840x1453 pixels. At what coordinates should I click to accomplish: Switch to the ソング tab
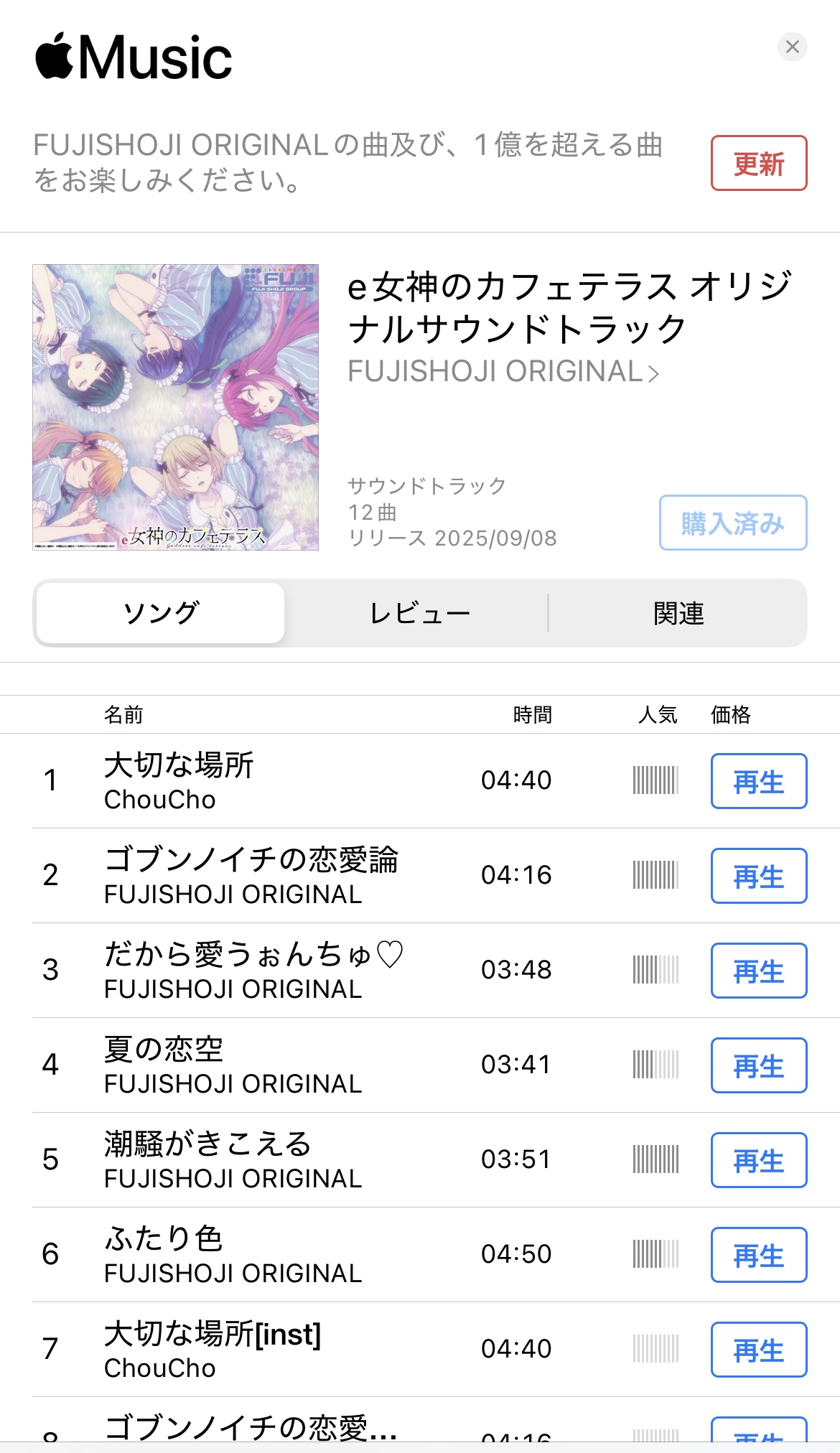[x=161, y=613]
